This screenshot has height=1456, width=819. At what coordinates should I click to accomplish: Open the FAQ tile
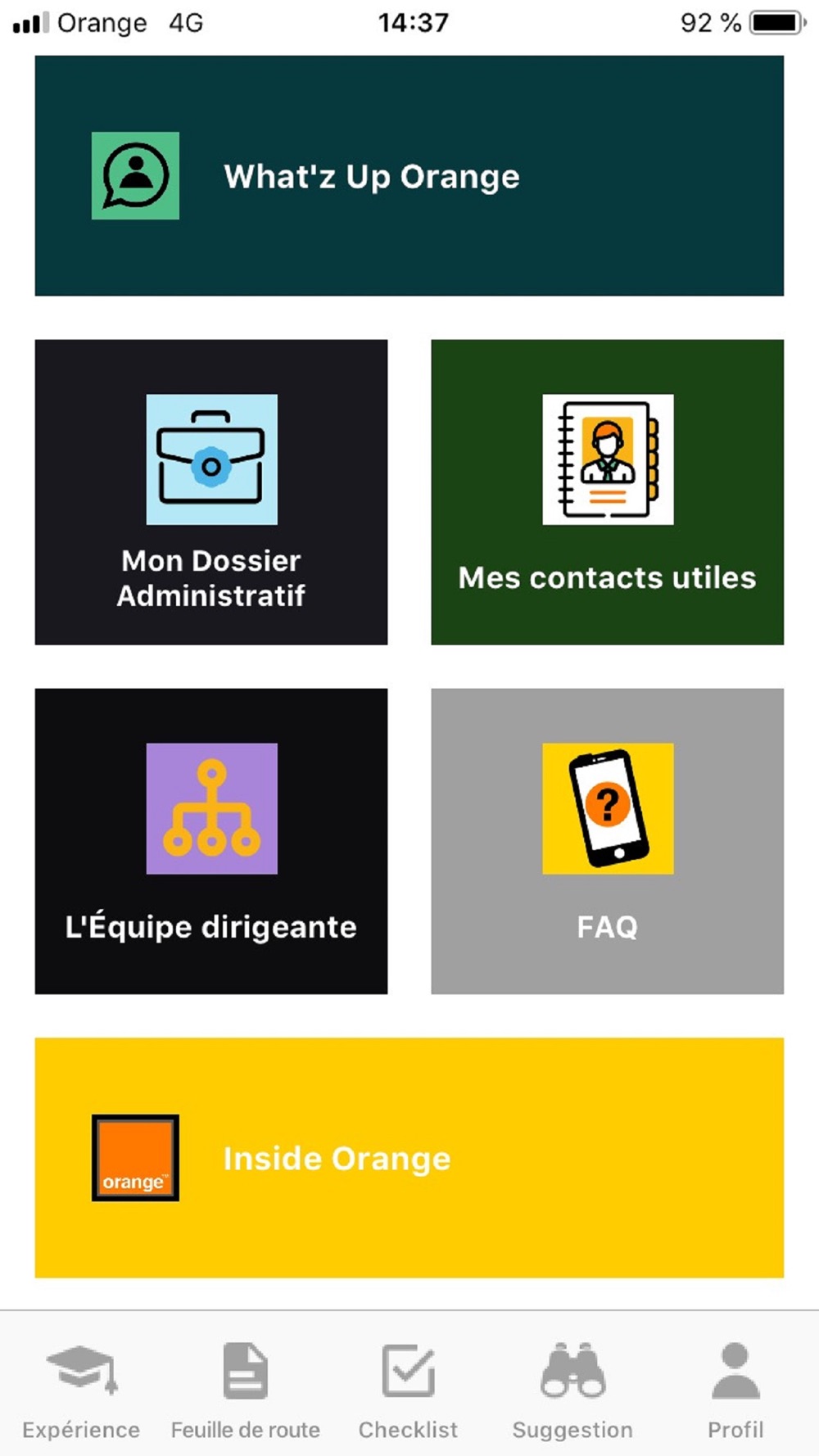tap(607, 841)
